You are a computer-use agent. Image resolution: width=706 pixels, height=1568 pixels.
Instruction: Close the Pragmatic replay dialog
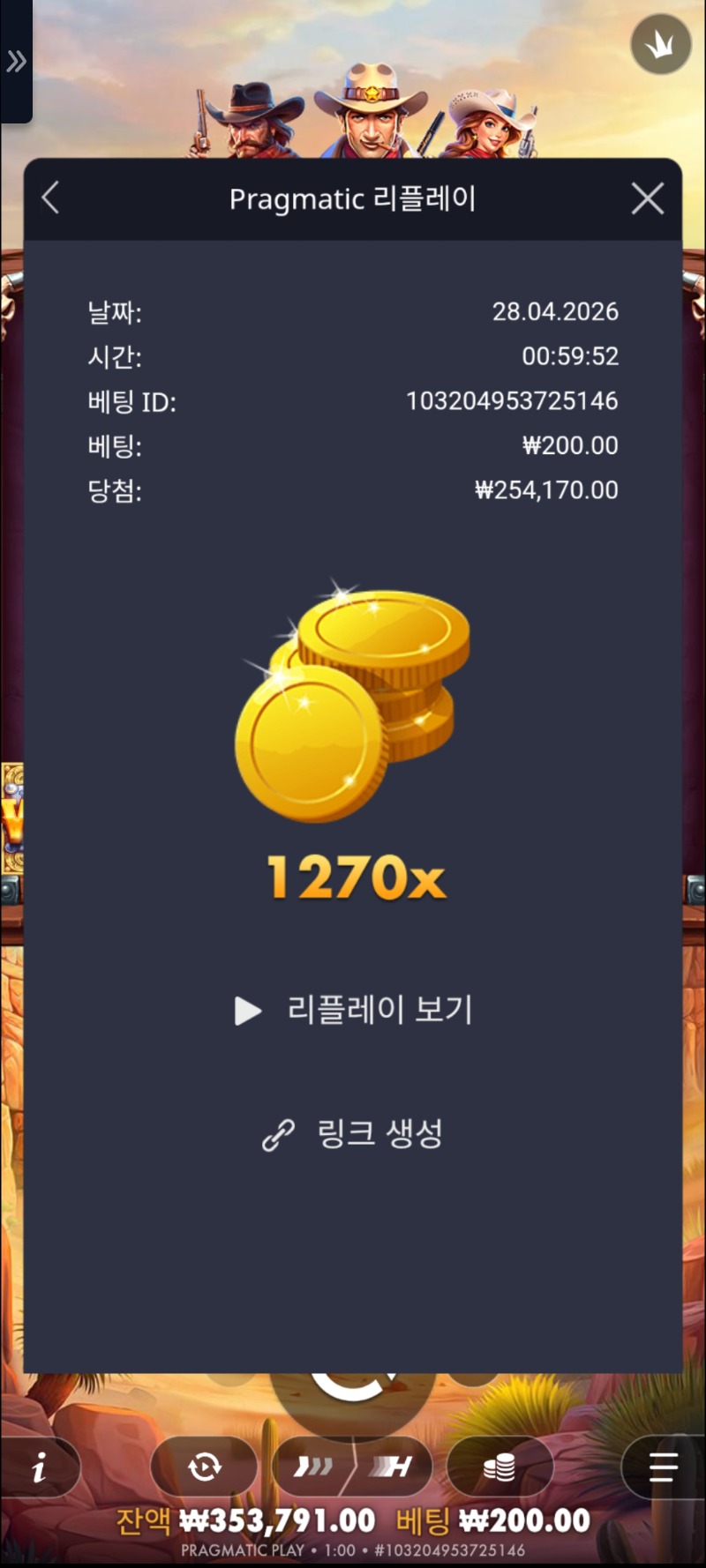[x=648, y=199]
